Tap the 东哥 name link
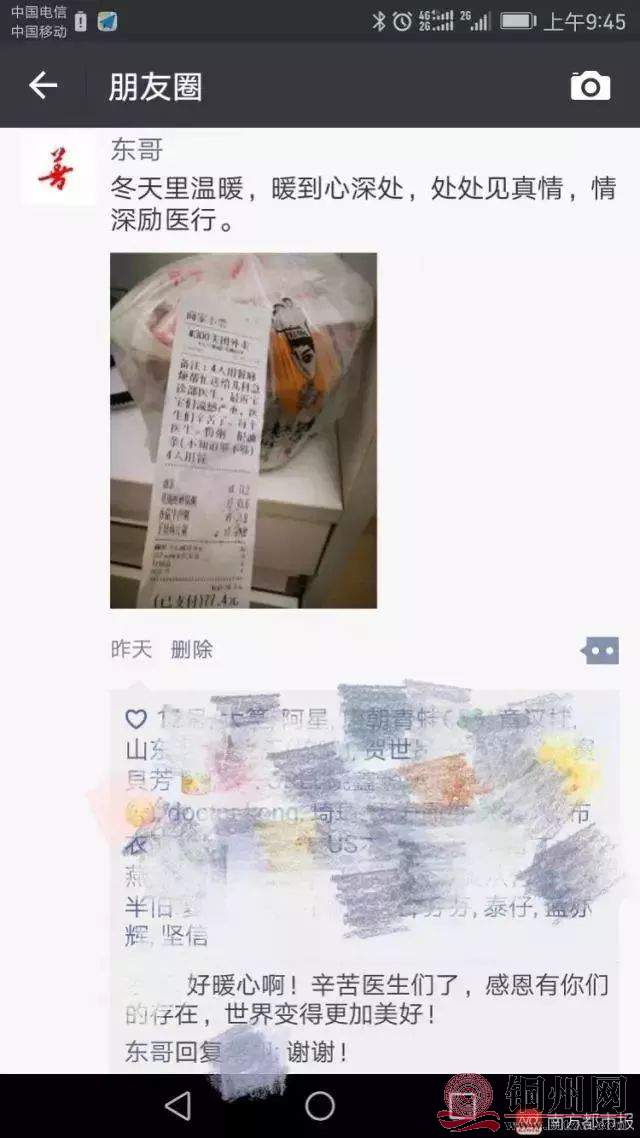Image resolution: width=640 pixels, height=1138 pixels. (x=137, y=151)
